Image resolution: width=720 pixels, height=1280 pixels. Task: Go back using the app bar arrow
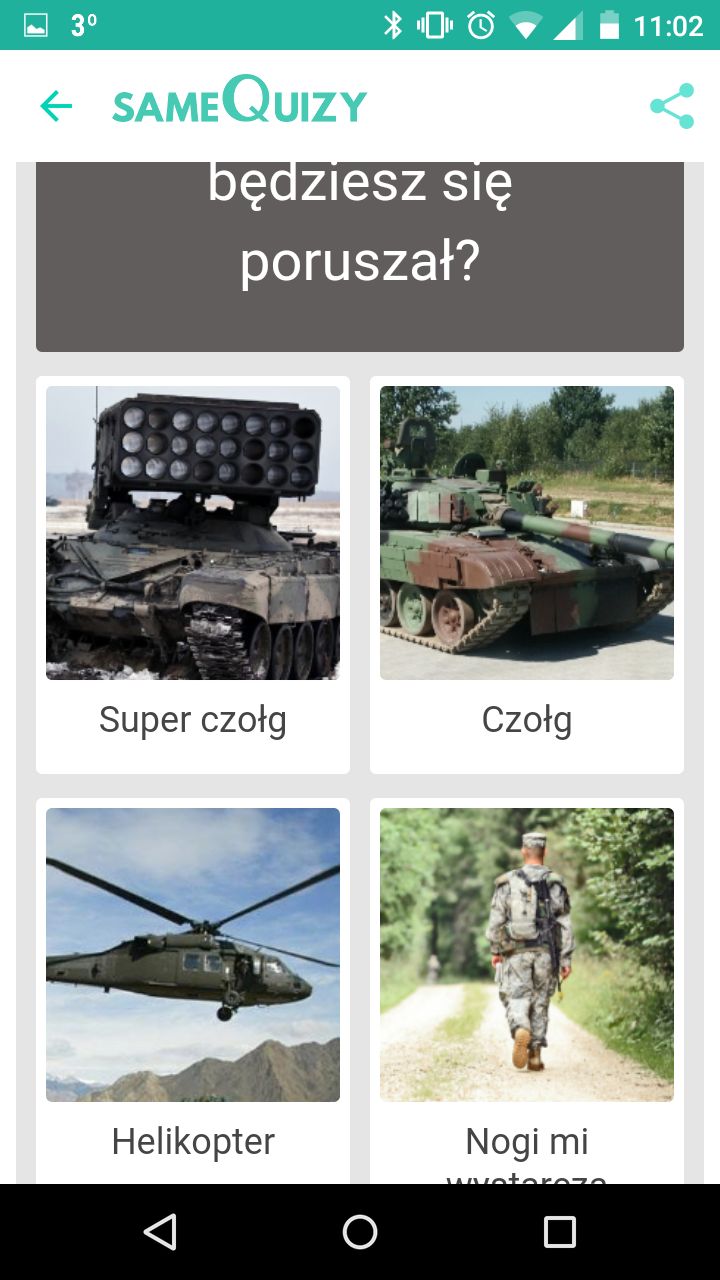pyautogui.click(x=56, y=106)
